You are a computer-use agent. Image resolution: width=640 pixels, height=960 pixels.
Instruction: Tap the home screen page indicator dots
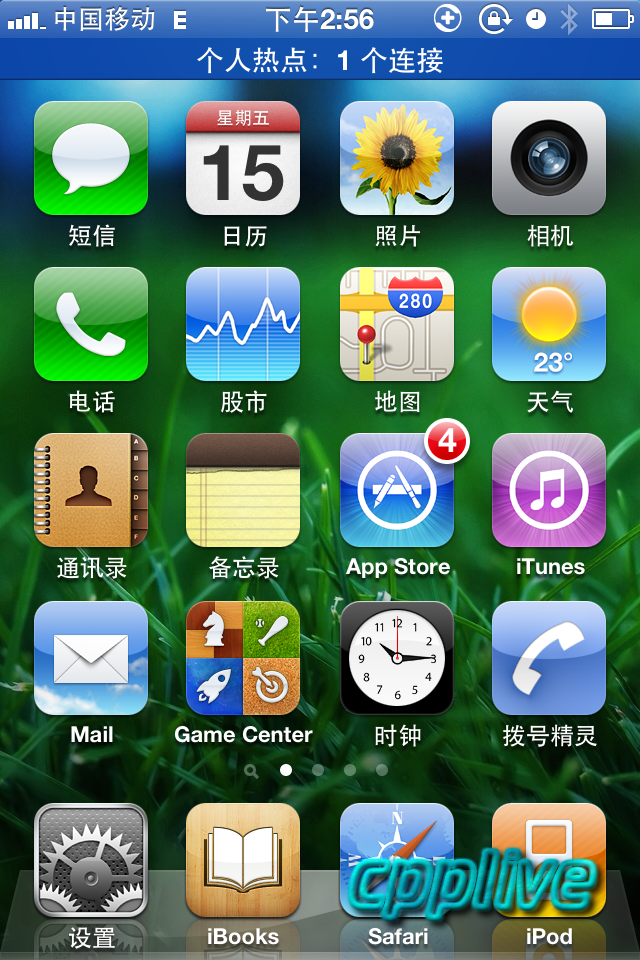[x=318, y=770]
